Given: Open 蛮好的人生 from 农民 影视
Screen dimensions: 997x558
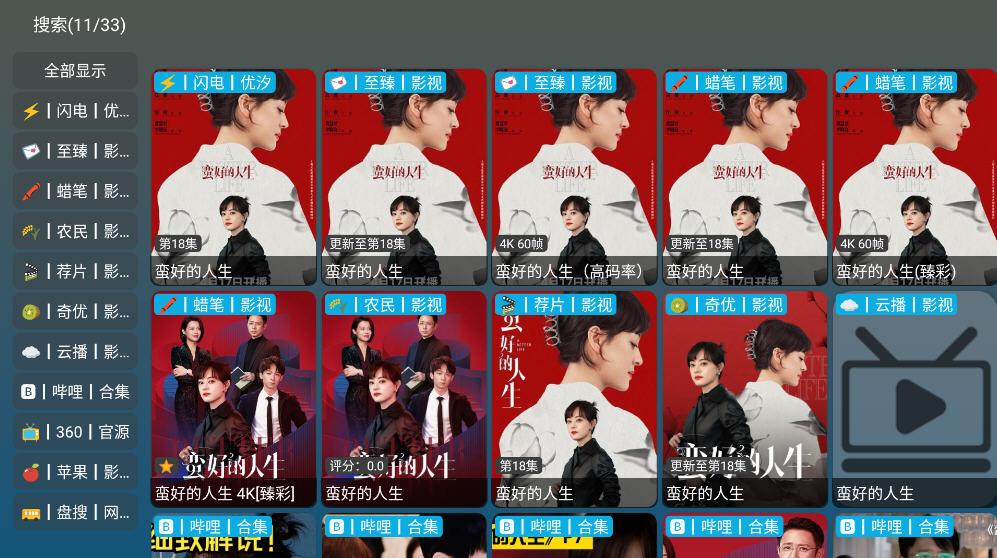Looking at the screenshot, I should point(404,400).
